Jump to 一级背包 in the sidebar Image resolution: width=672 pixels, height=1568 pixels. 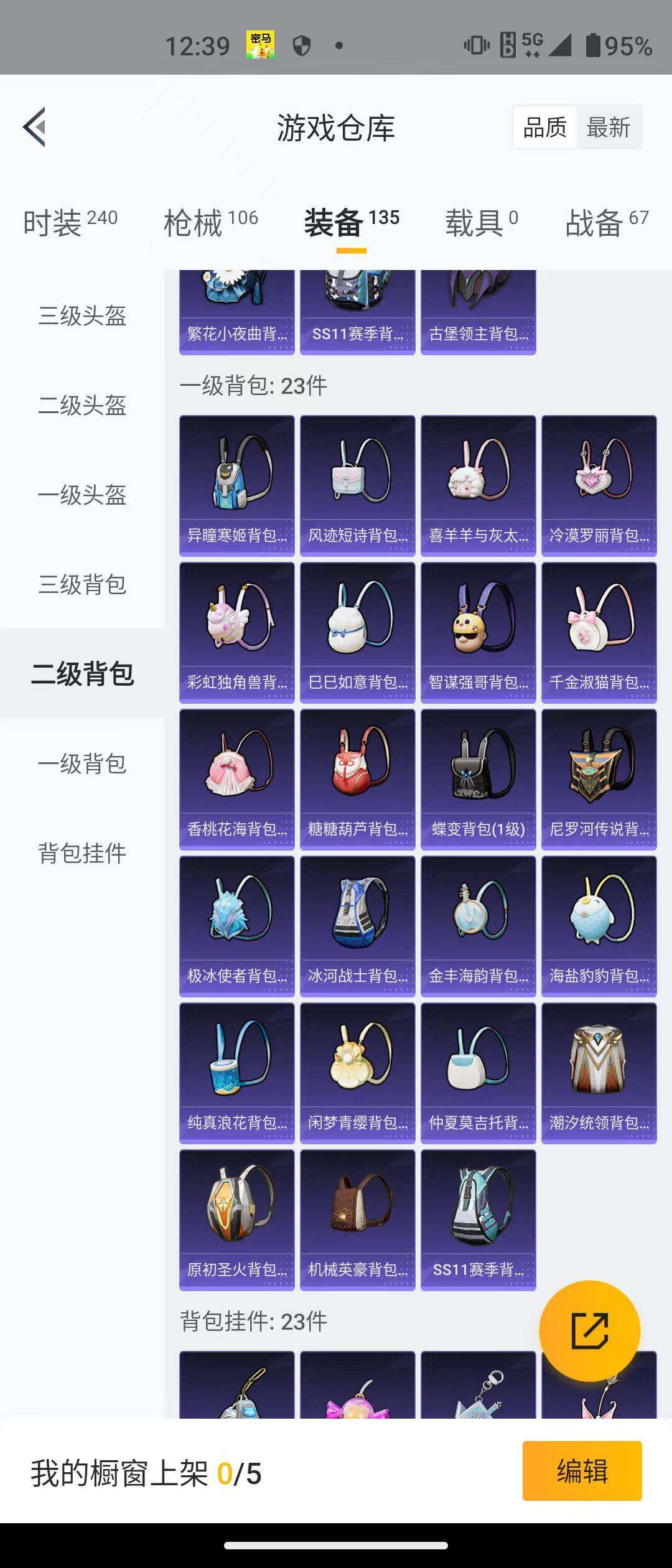[x=82, y=764]
